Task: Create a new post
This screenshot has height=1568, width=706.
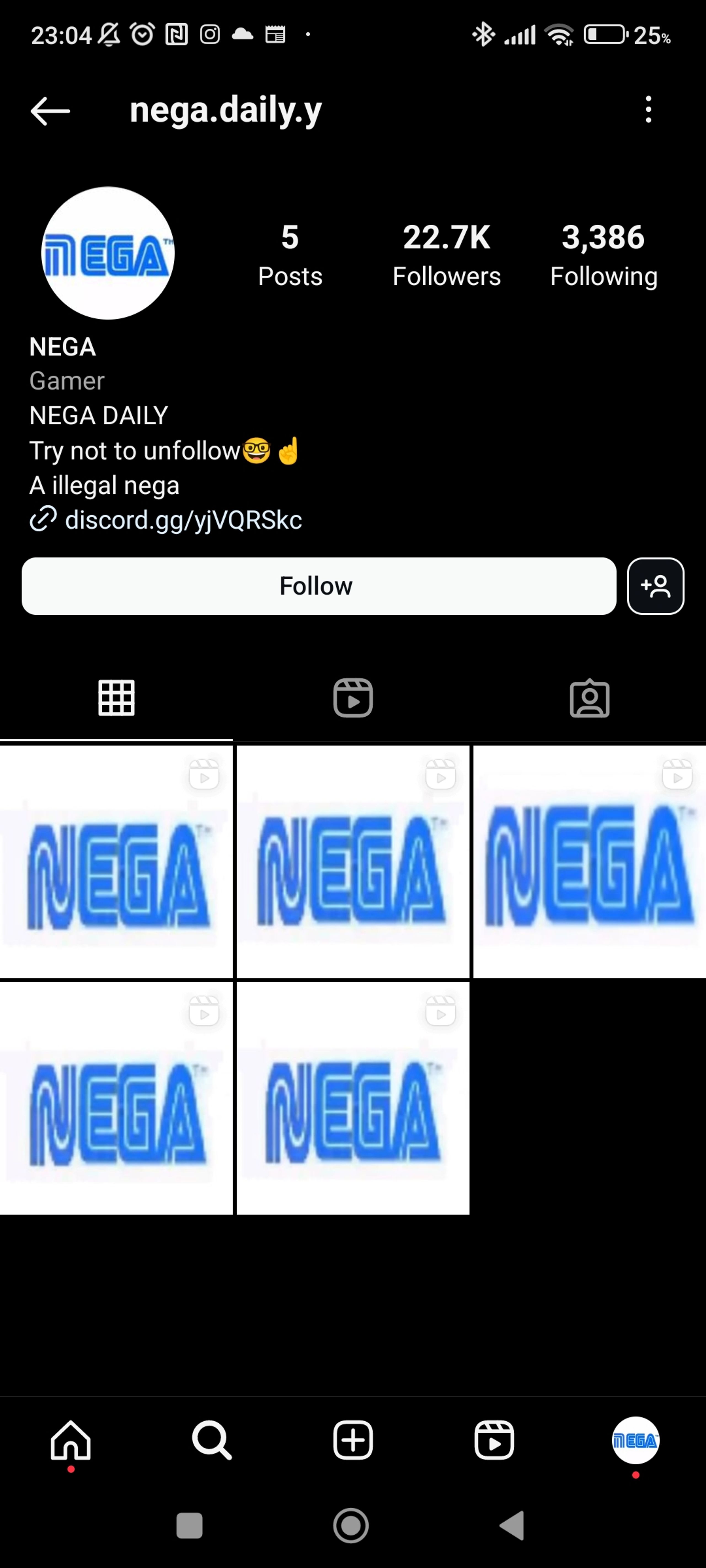Action: (353, 1440)
